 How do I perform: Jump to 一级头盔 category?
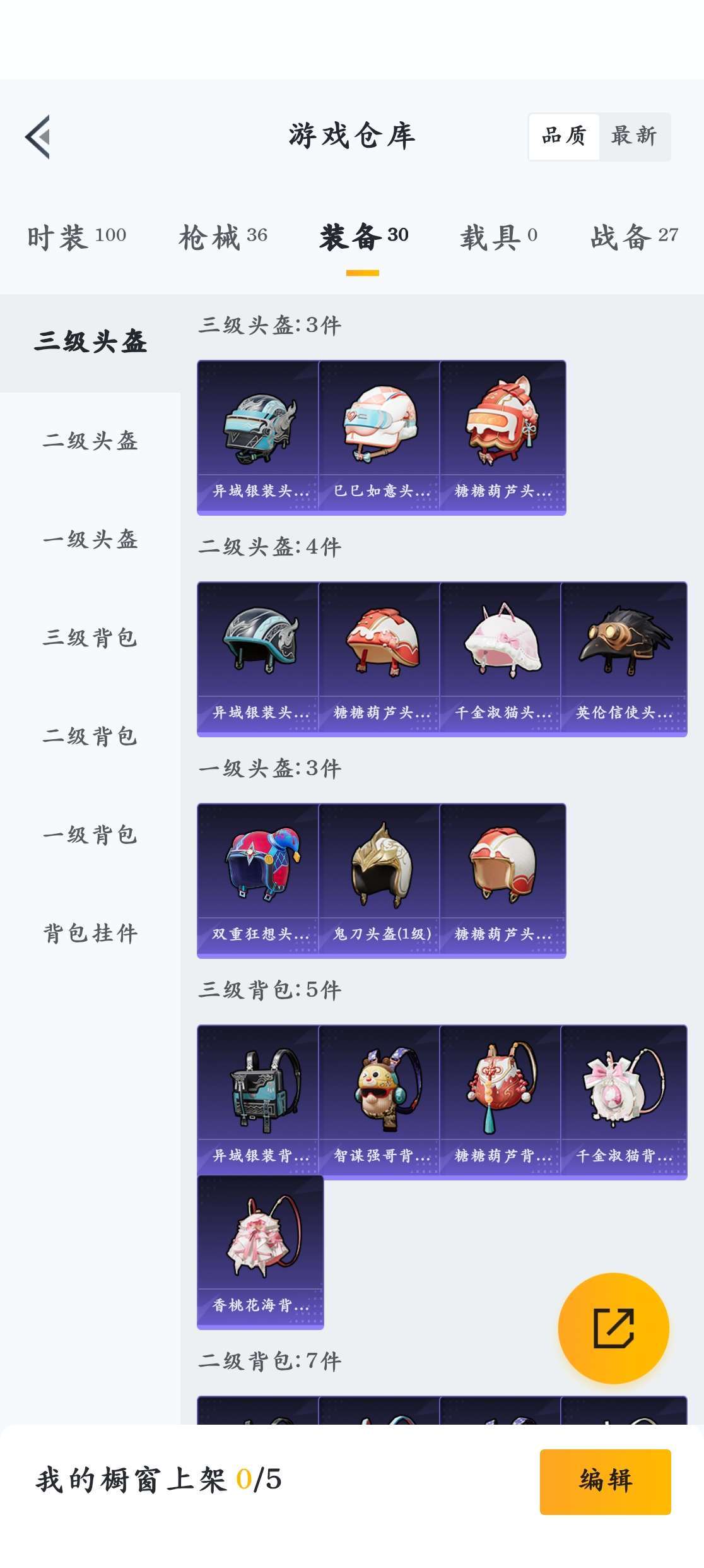pyautogui.click(x=90, y=539)
